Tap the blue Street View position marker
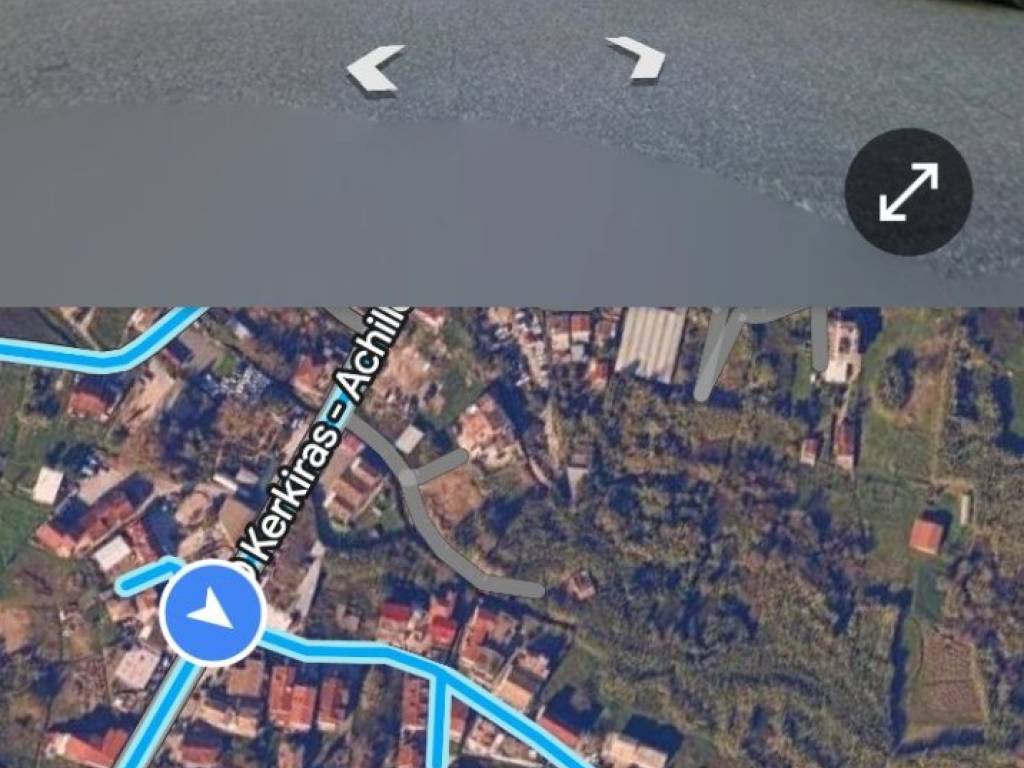The height and width of the screenshot is (768, 1024). coord(212,613)
